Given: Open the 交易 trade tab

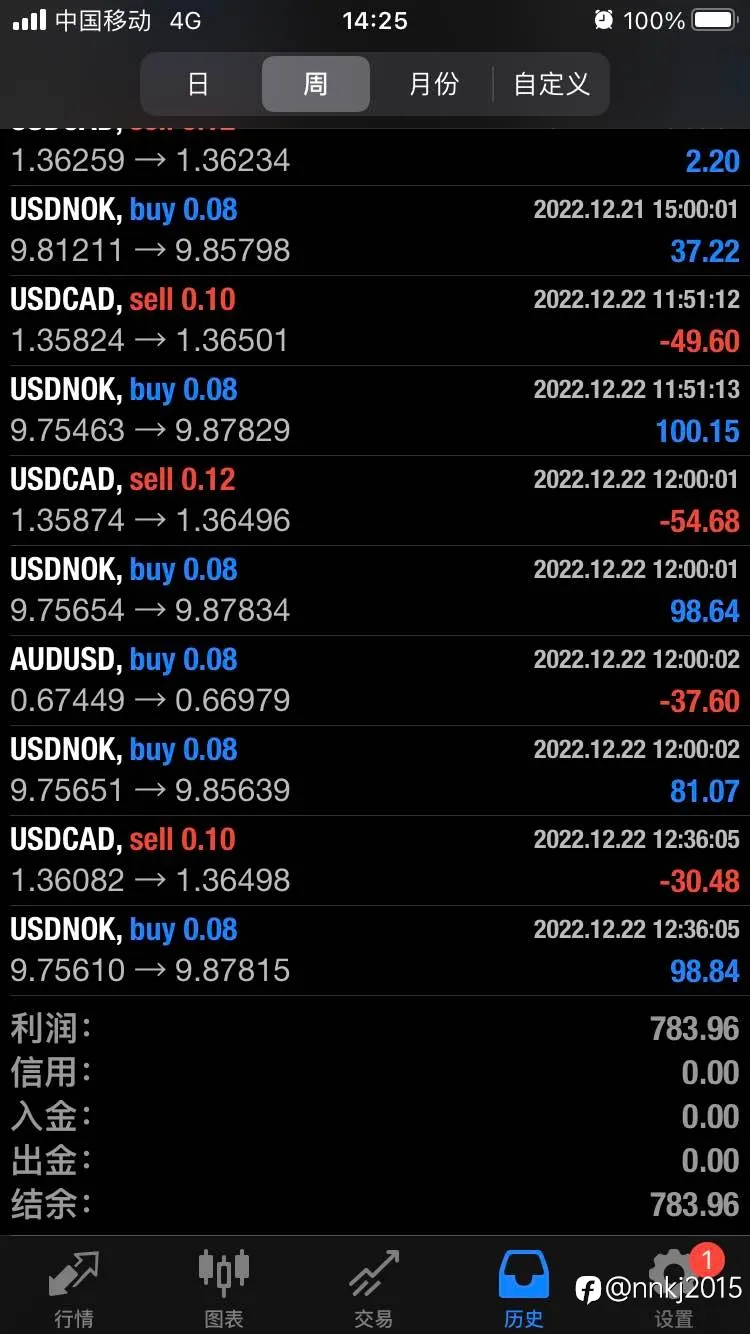Looking at the screenshot, I should tap(374, 1288).
